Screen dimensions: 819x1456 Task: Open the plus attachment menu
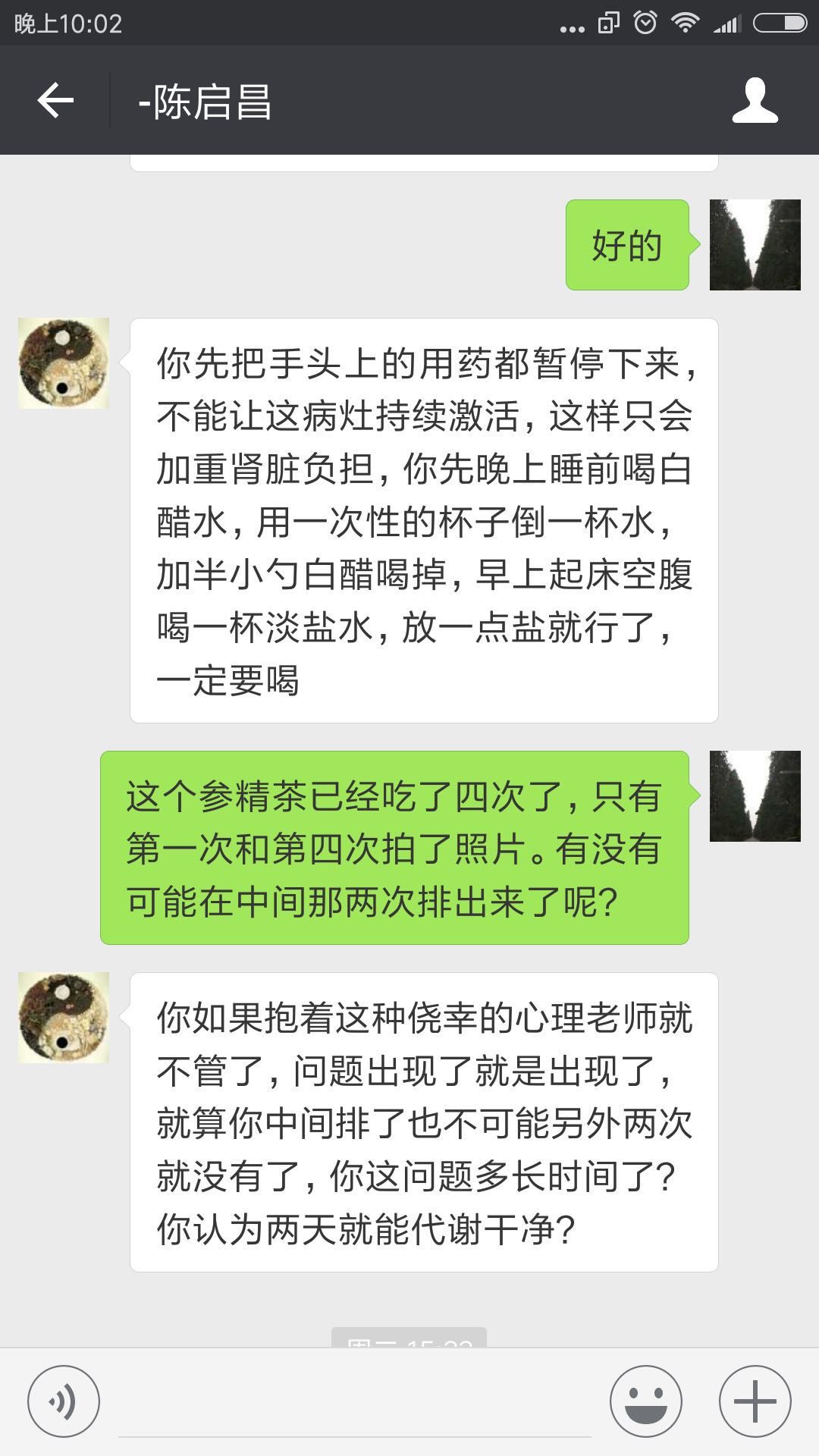pyautogui.click(x=755, y=1401)
